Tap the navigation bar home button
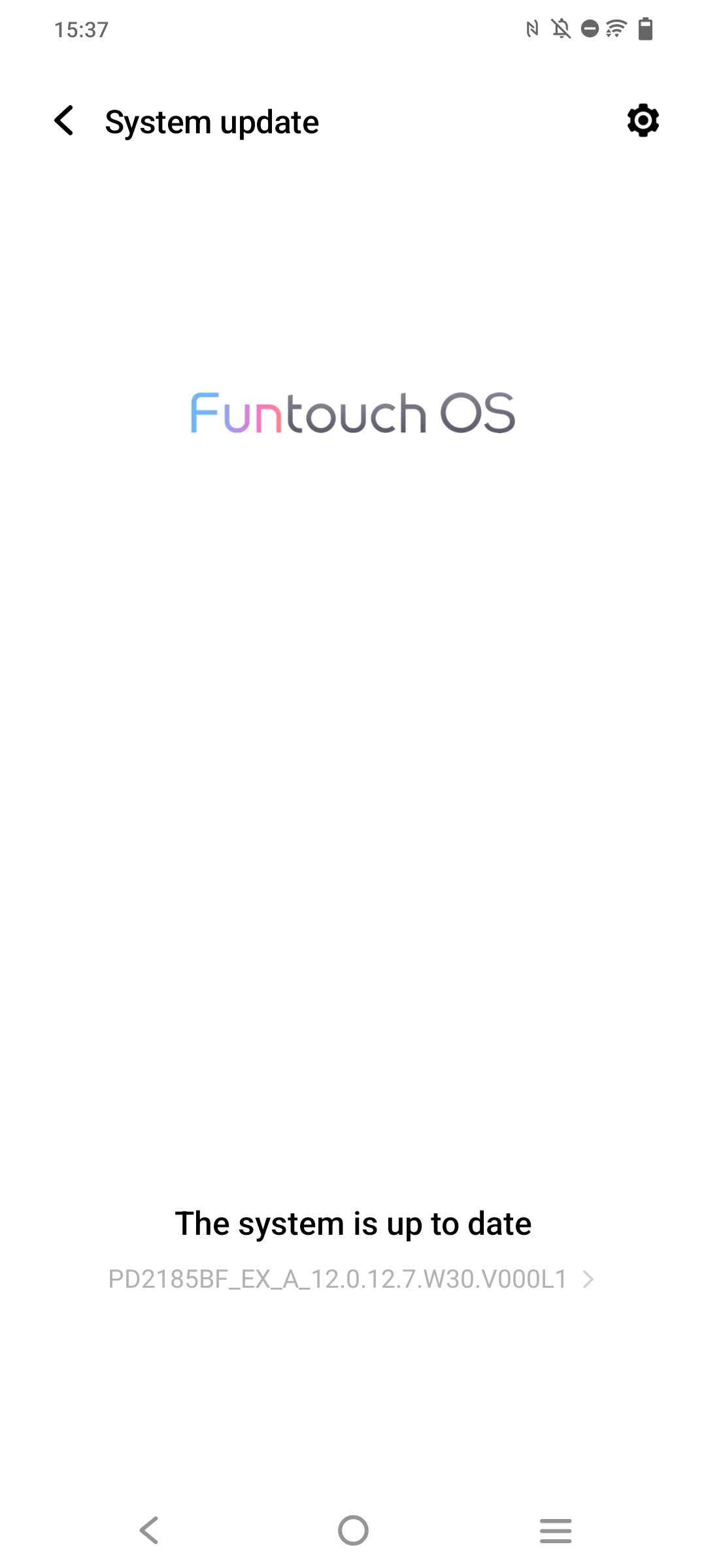This screenshot has width=706, height=1568. (353, 1530)
